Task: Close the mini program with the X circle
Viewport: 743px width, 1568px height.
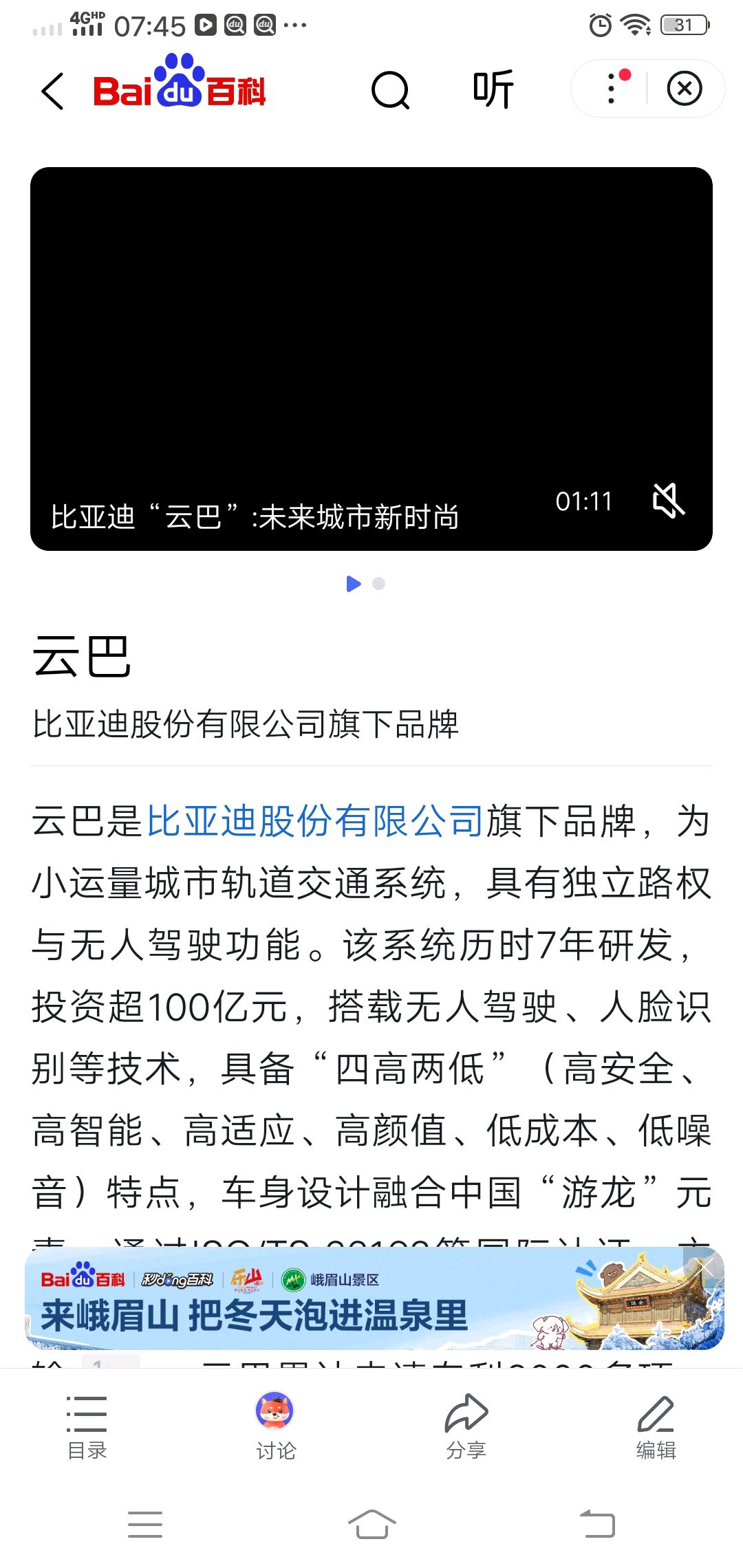Action: 685,89
